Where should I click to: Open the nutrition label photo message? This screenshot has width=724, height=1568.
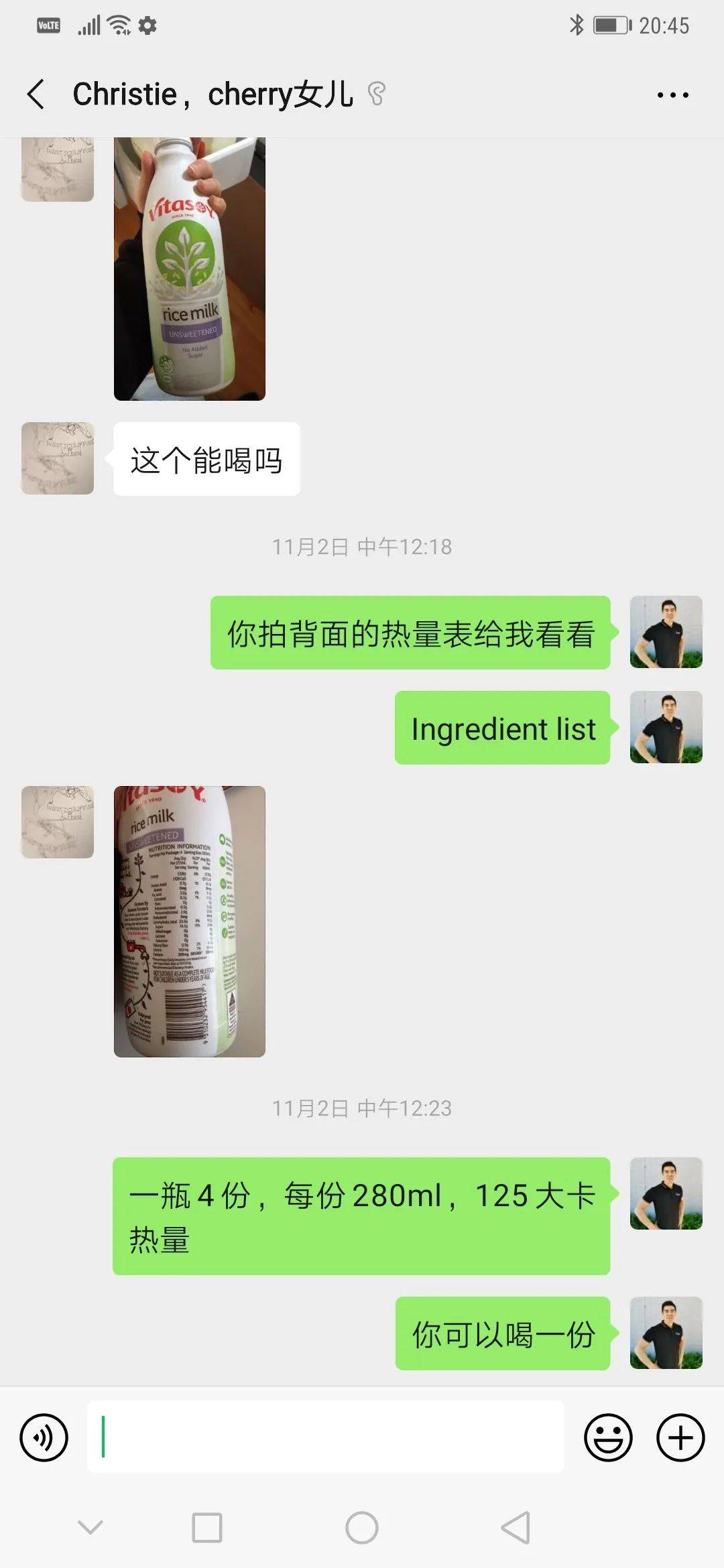(190, 921)
